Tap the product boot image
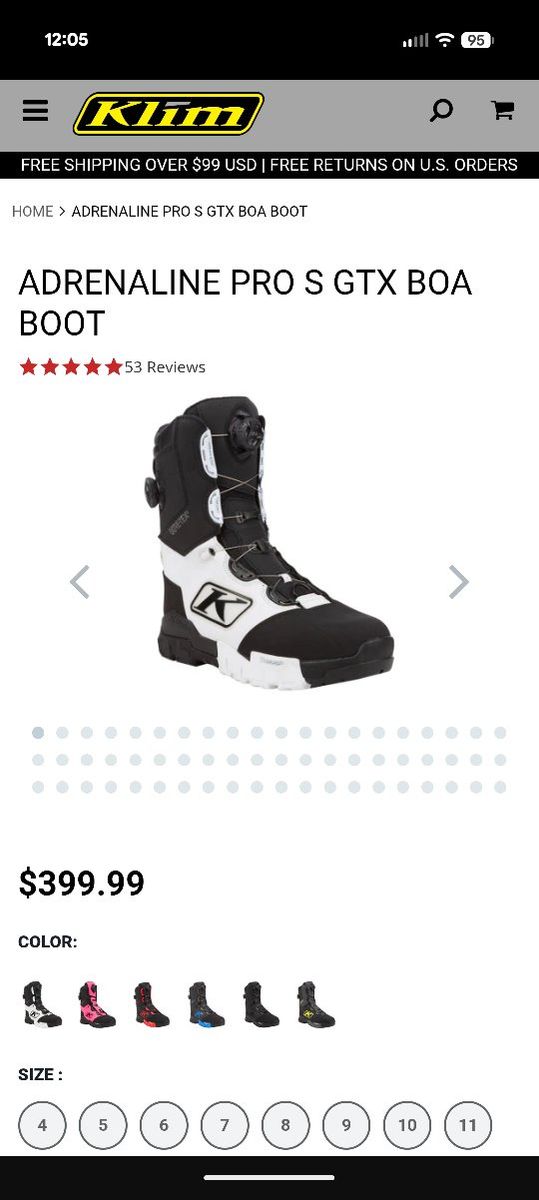Image resolution: width=539 pixels, height=1200 pixels. click(273, 543)
